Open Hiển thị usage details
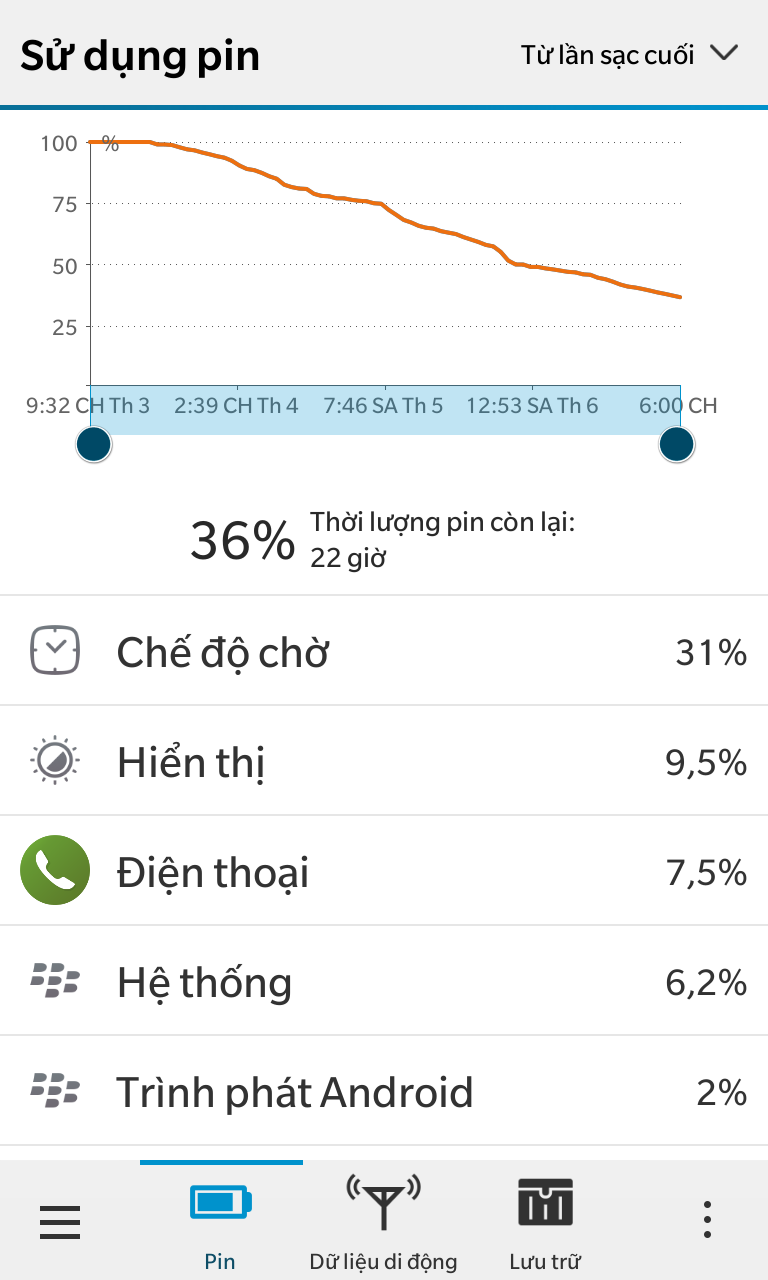Screen dimensions: 768x1280 pos(384,761)
